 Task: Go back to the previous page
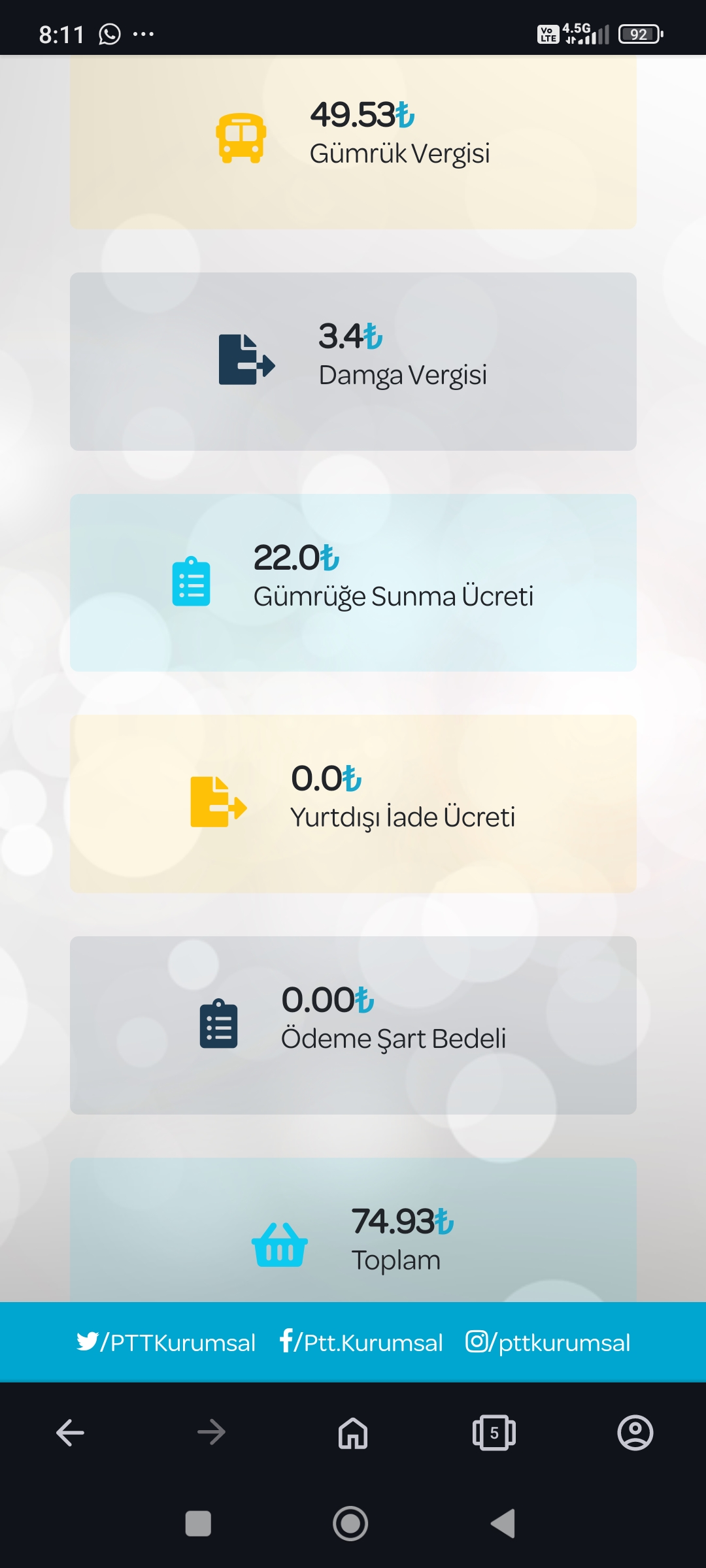click(71, 1433)
